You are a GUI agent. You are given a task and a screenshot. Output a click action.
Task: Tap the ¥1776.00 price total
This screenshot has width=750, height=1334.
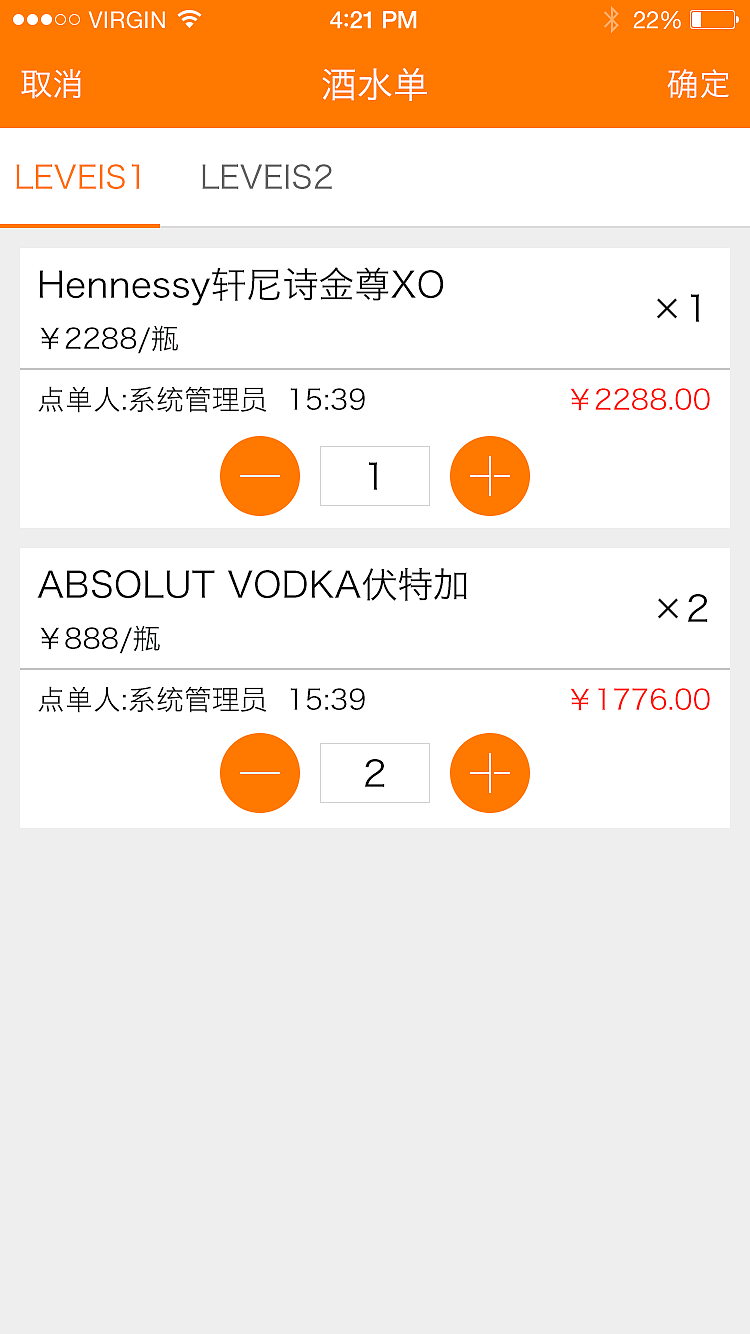pyautogui.click(x=641, y=699)
